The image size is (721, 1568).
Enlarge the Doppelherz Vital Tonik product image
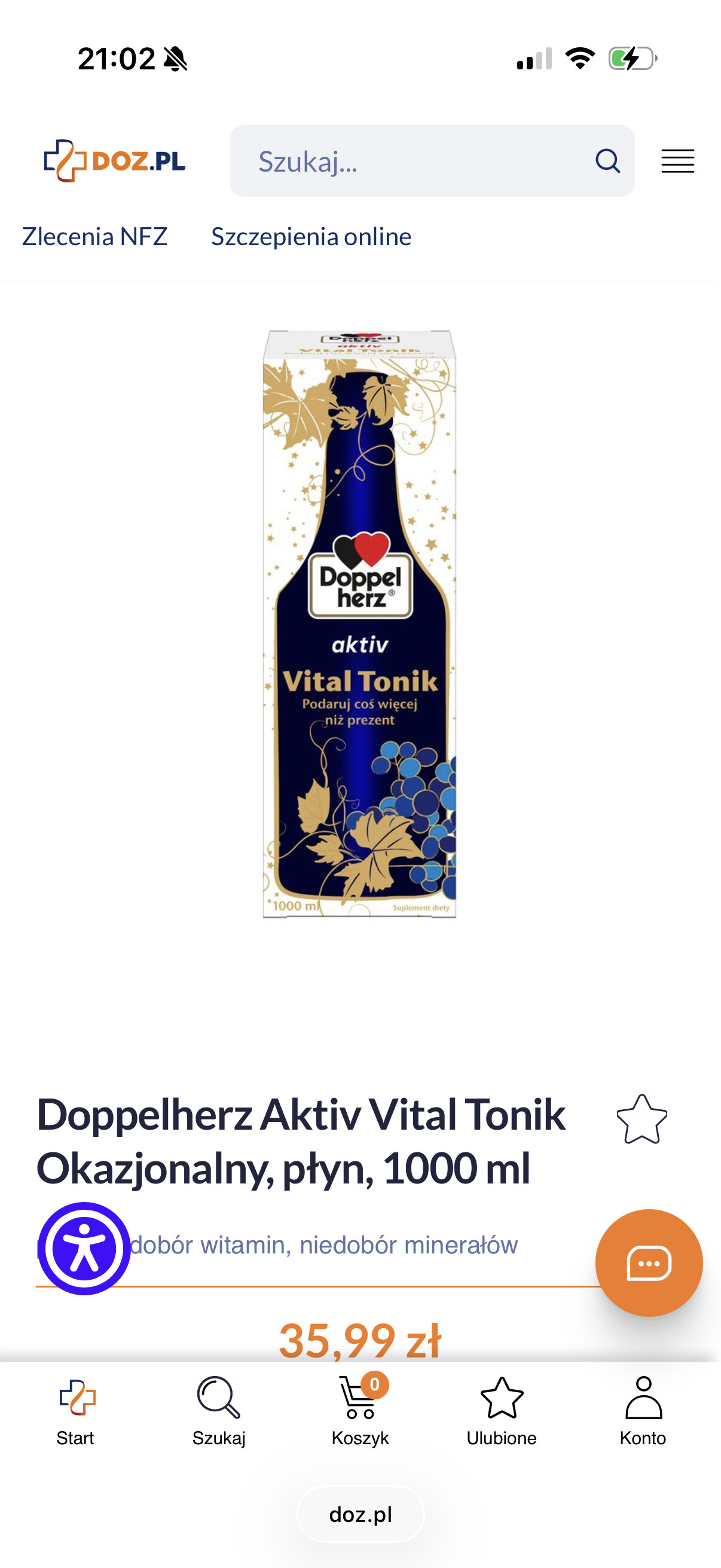pyautogui.click(x=359, y=624)
